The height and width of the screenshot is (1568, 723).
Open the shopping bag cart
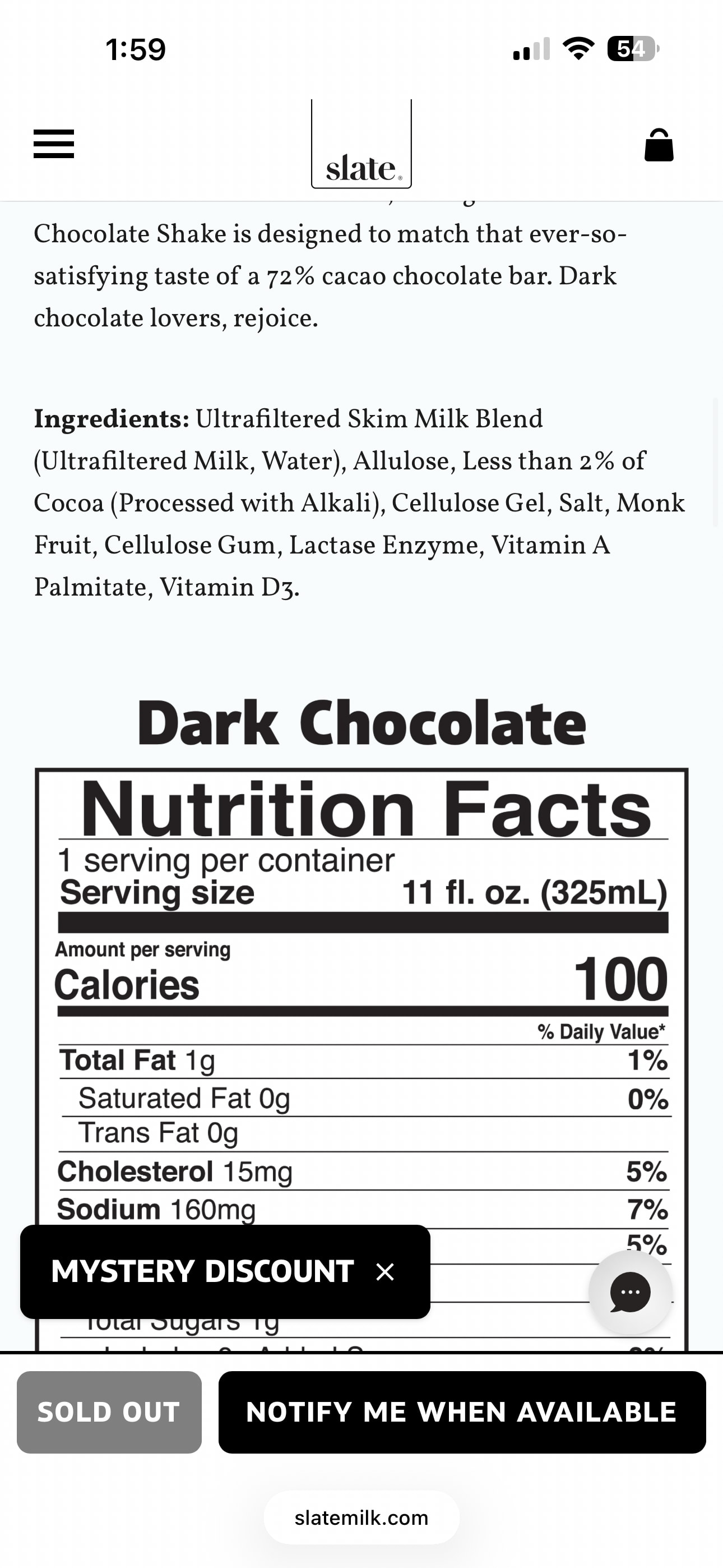click(x=659, y=145)
